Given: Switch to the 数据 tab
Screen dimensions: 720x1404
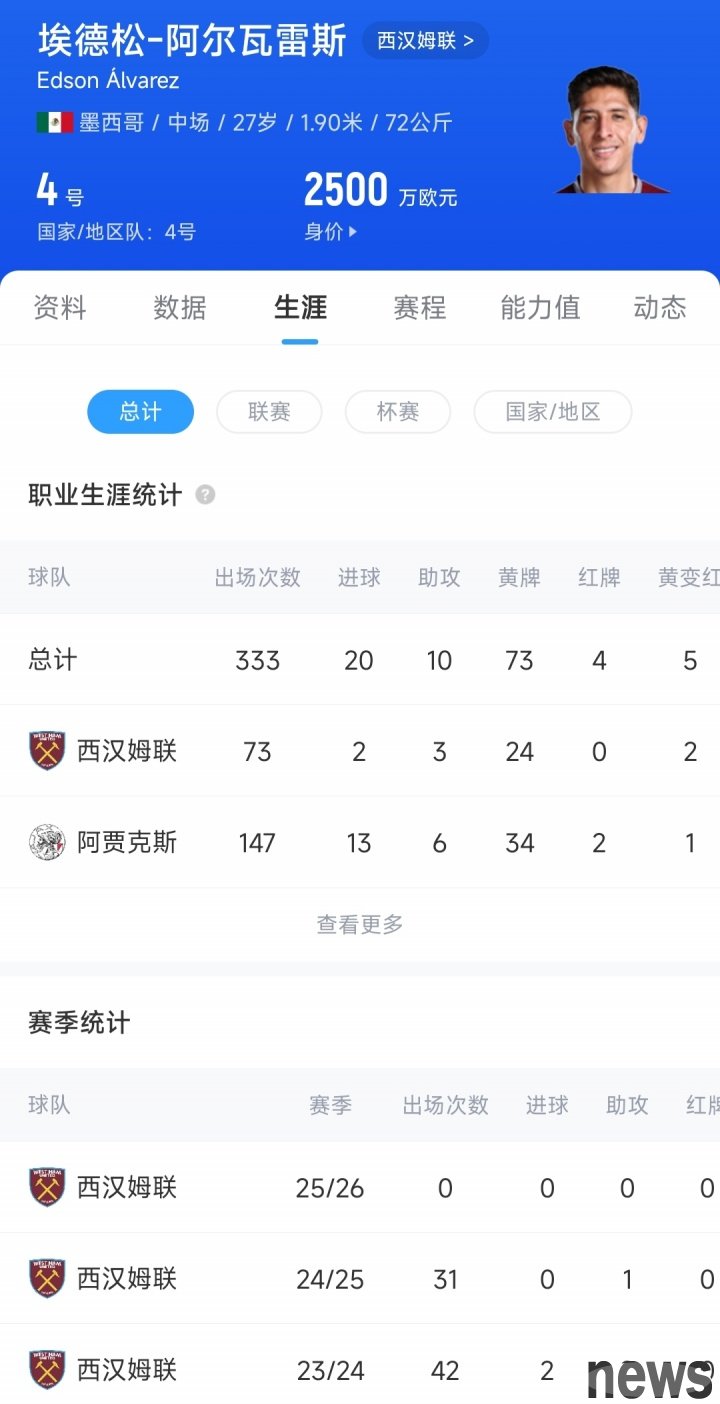Looking at the screenshot, I should (x=180, y=307).
